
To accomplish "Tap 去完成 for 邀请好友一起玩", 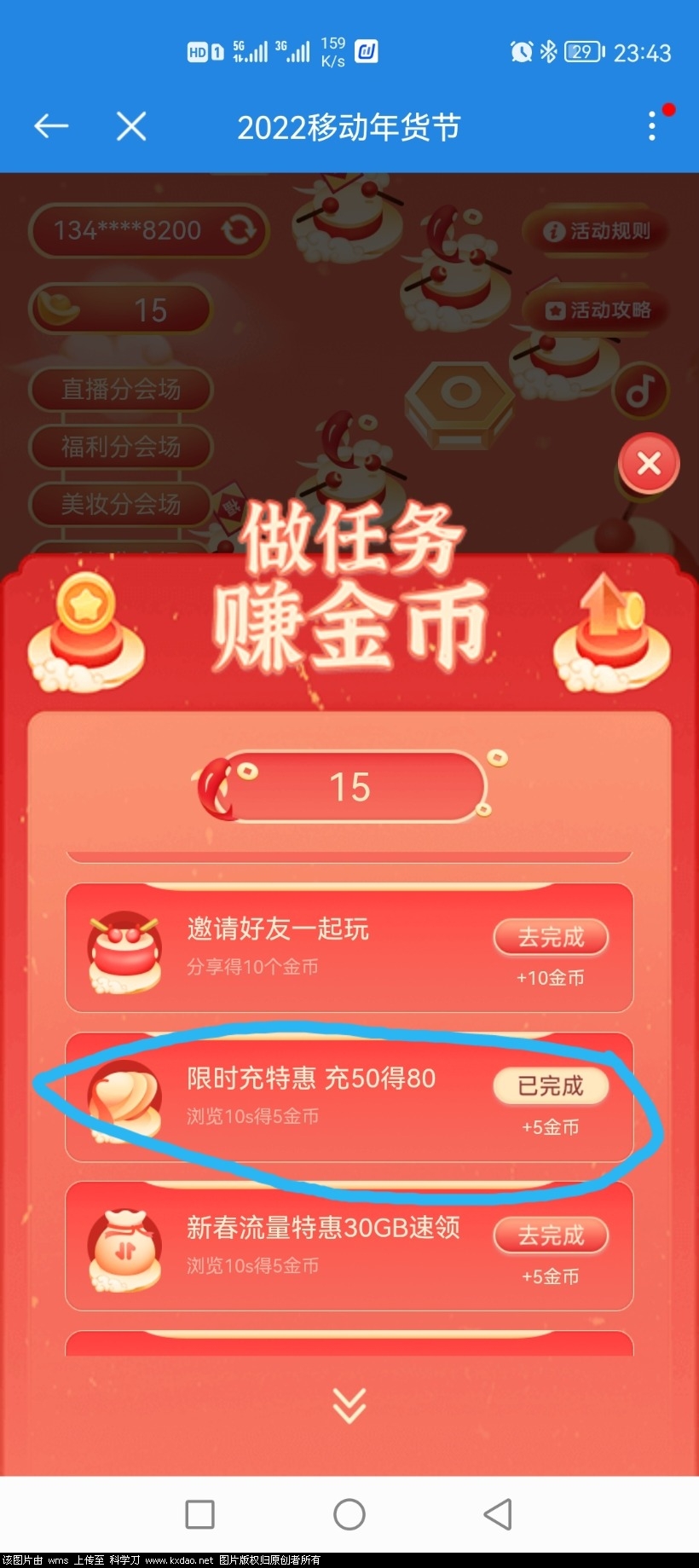I will point(551,937).
